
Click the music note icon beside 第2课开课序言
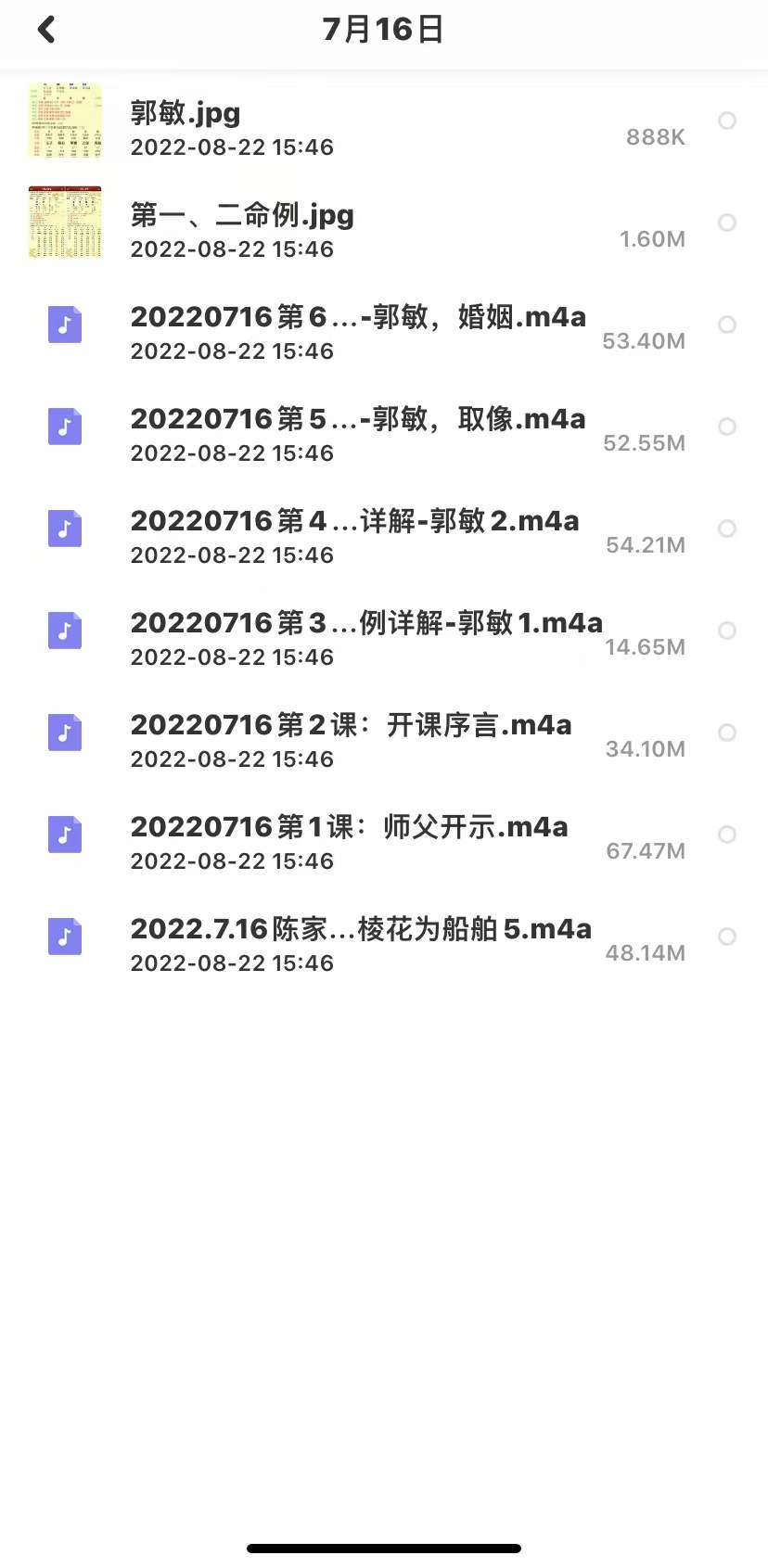pos(64,733)
